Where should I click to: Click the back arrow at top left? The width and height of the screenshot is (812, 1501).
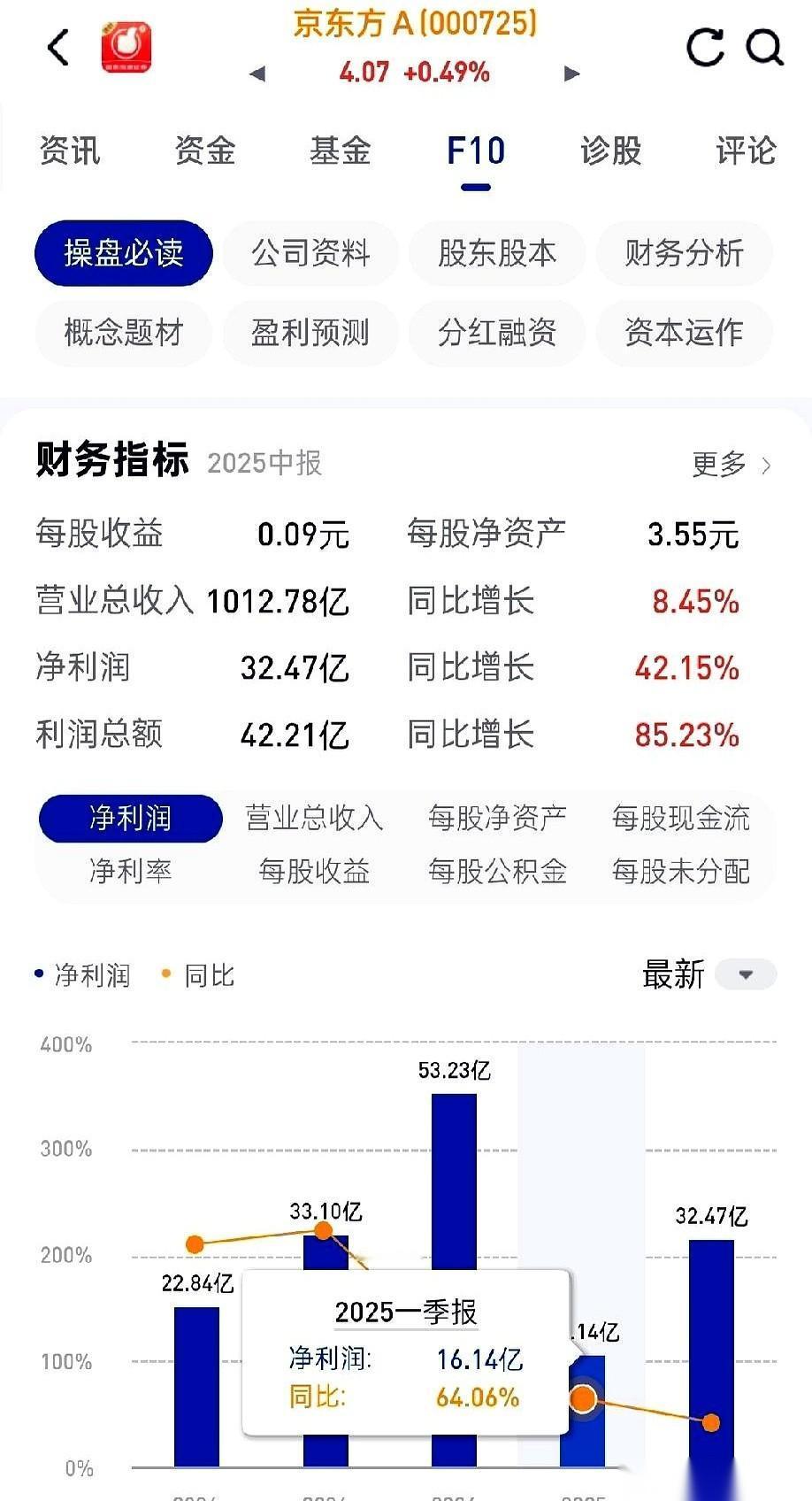[57, 49]
